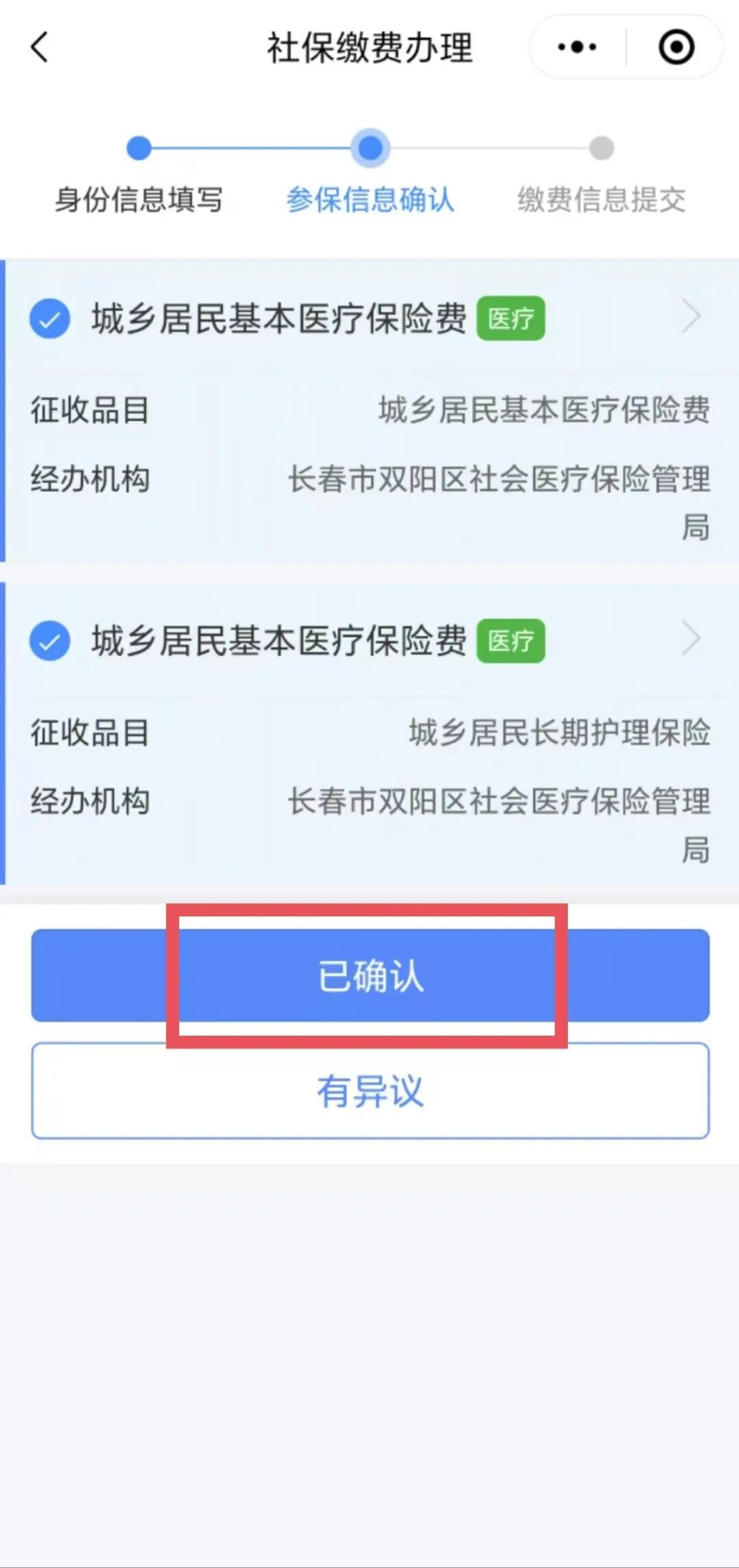
Task: Expand details chevron for 城乡居民长期护理保险 card
Action: pyautogui.click(x=692, y=640)
